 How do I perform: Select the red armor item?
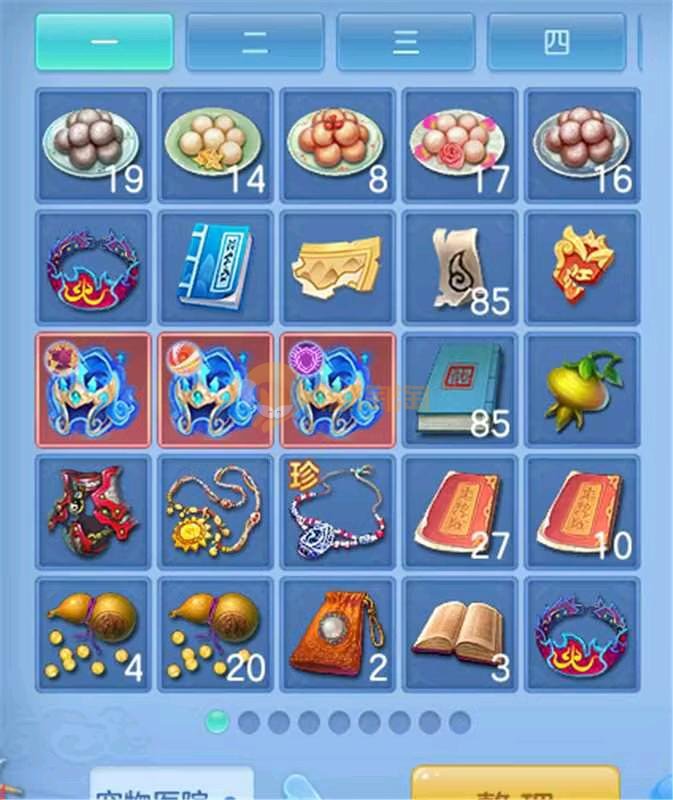pos(94,512)
